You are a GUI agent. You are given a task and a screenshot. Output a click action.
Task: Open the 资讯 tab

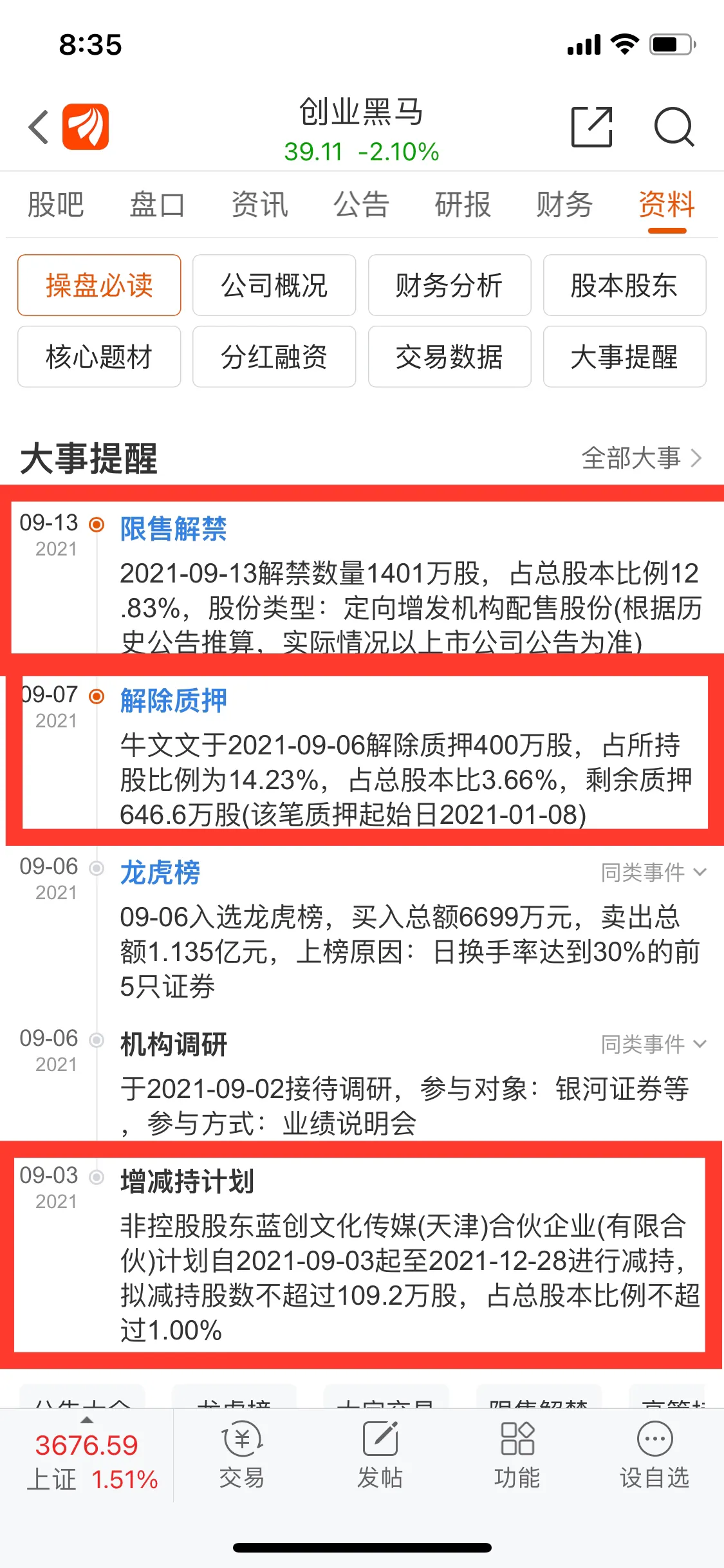(259, 205)
